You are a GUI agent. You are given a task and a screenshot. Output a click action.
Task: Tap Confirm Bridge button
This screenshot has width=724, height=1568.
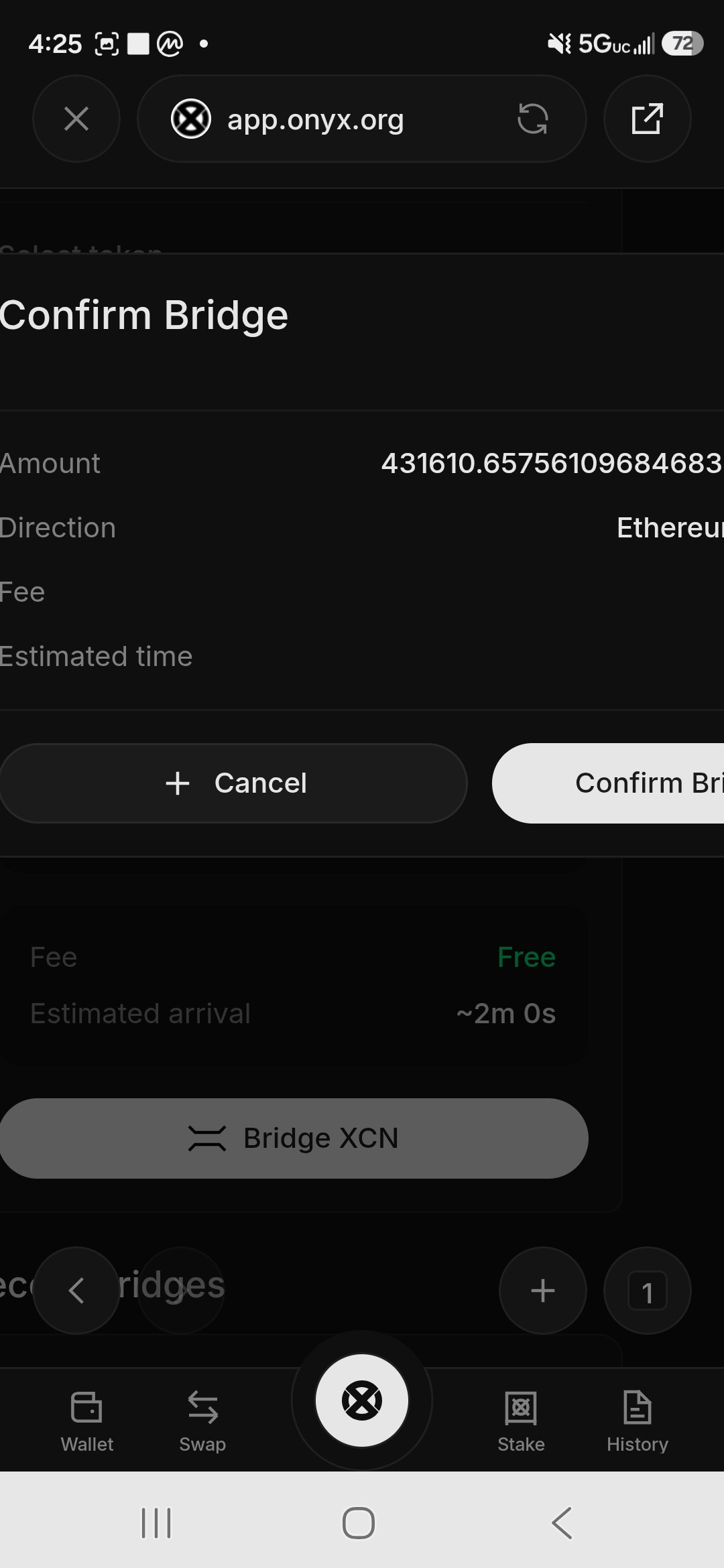click(x=608, y=783)
